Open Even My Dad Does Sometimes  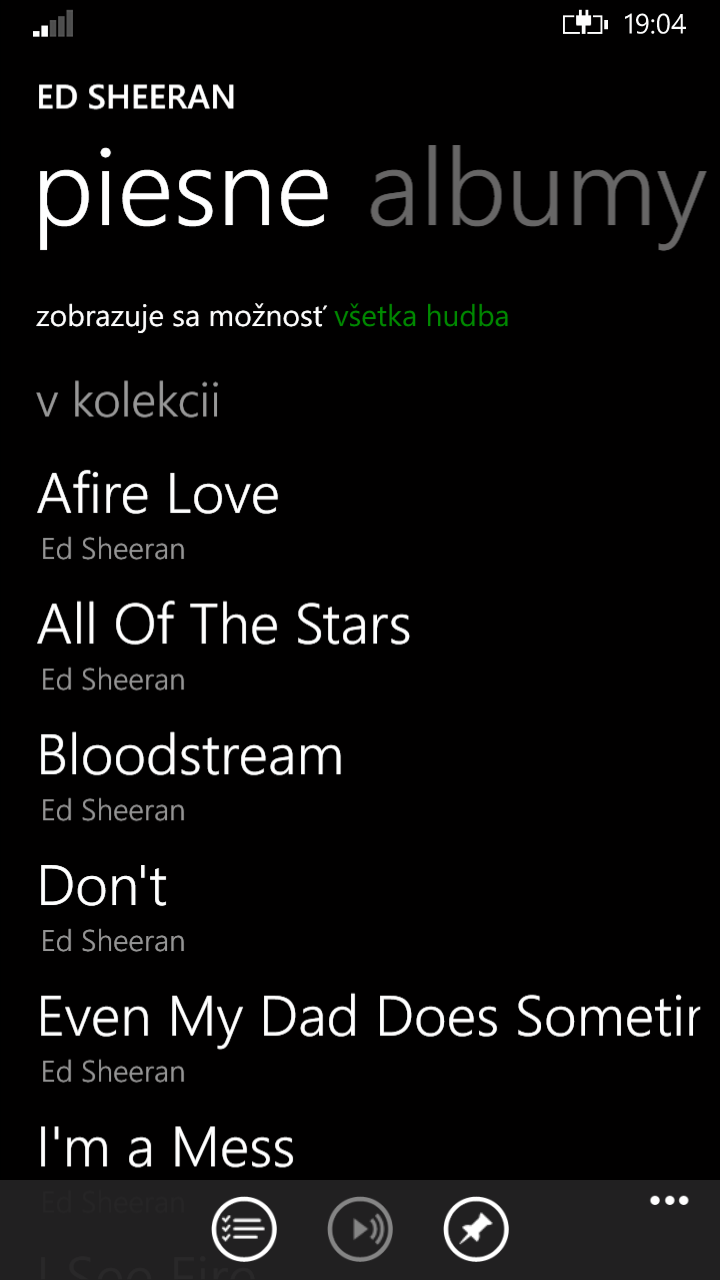click(x=360, y=1038)
